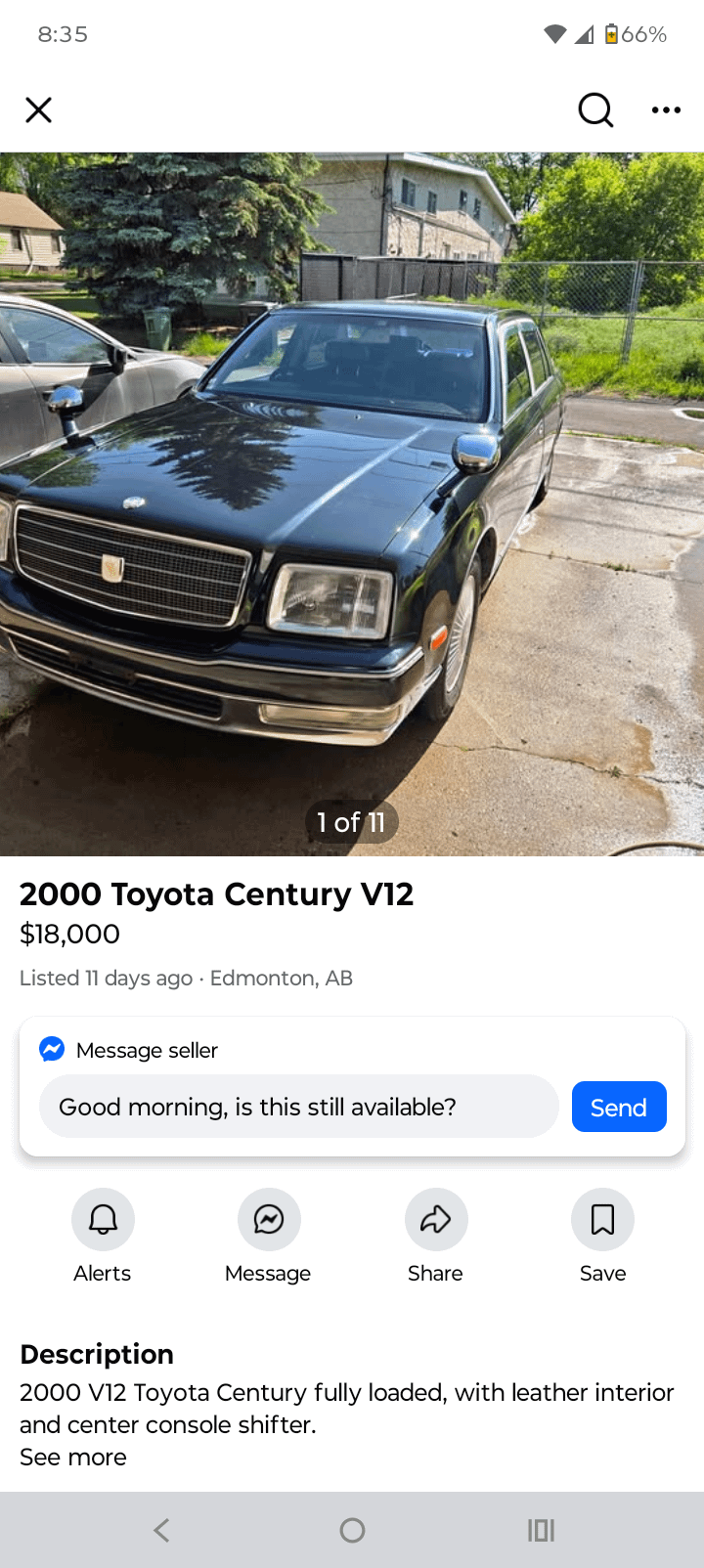Edit the 'Good morning' message field
704x1568 pixels.
pyautogui.click(x=298, y=1107)
